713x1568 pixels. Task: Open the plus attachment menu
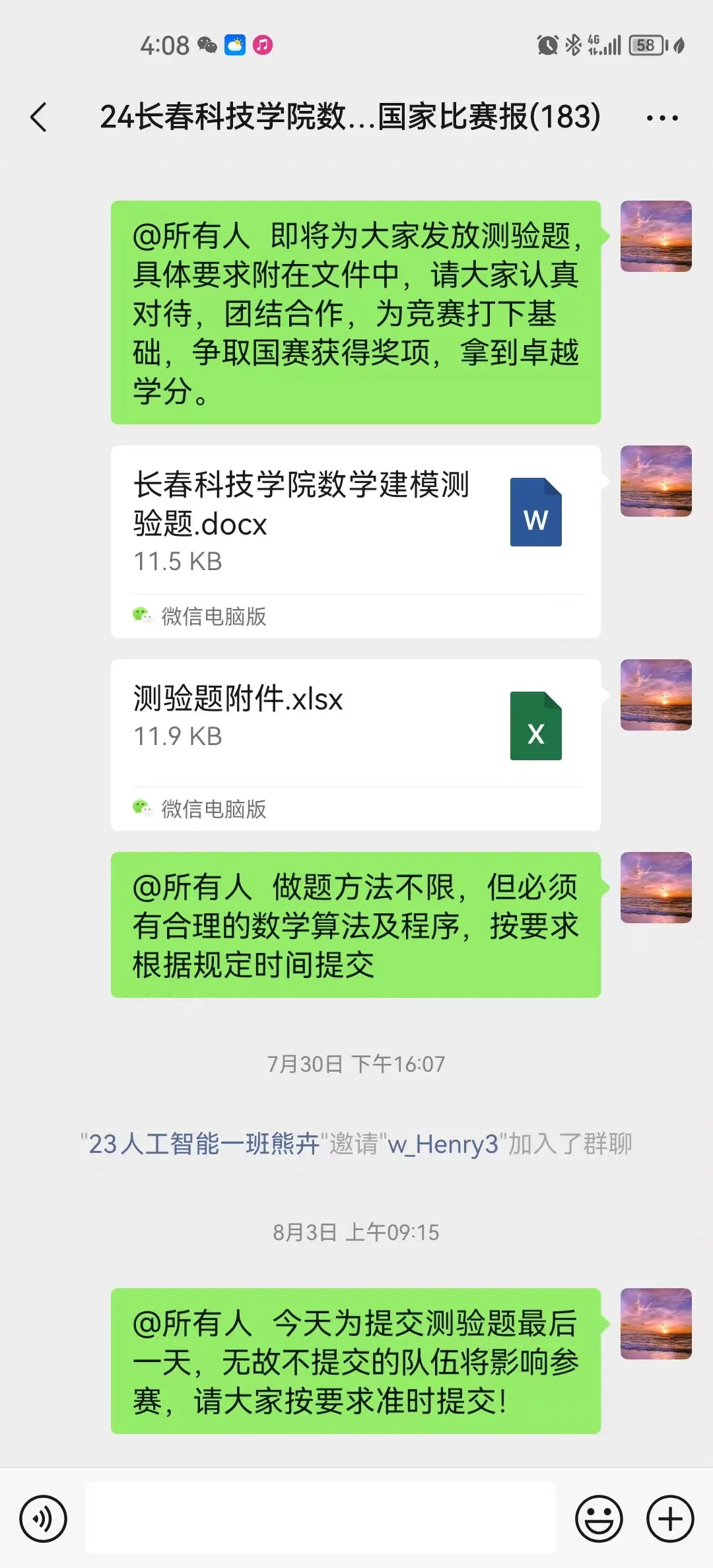click(669, 1519)
